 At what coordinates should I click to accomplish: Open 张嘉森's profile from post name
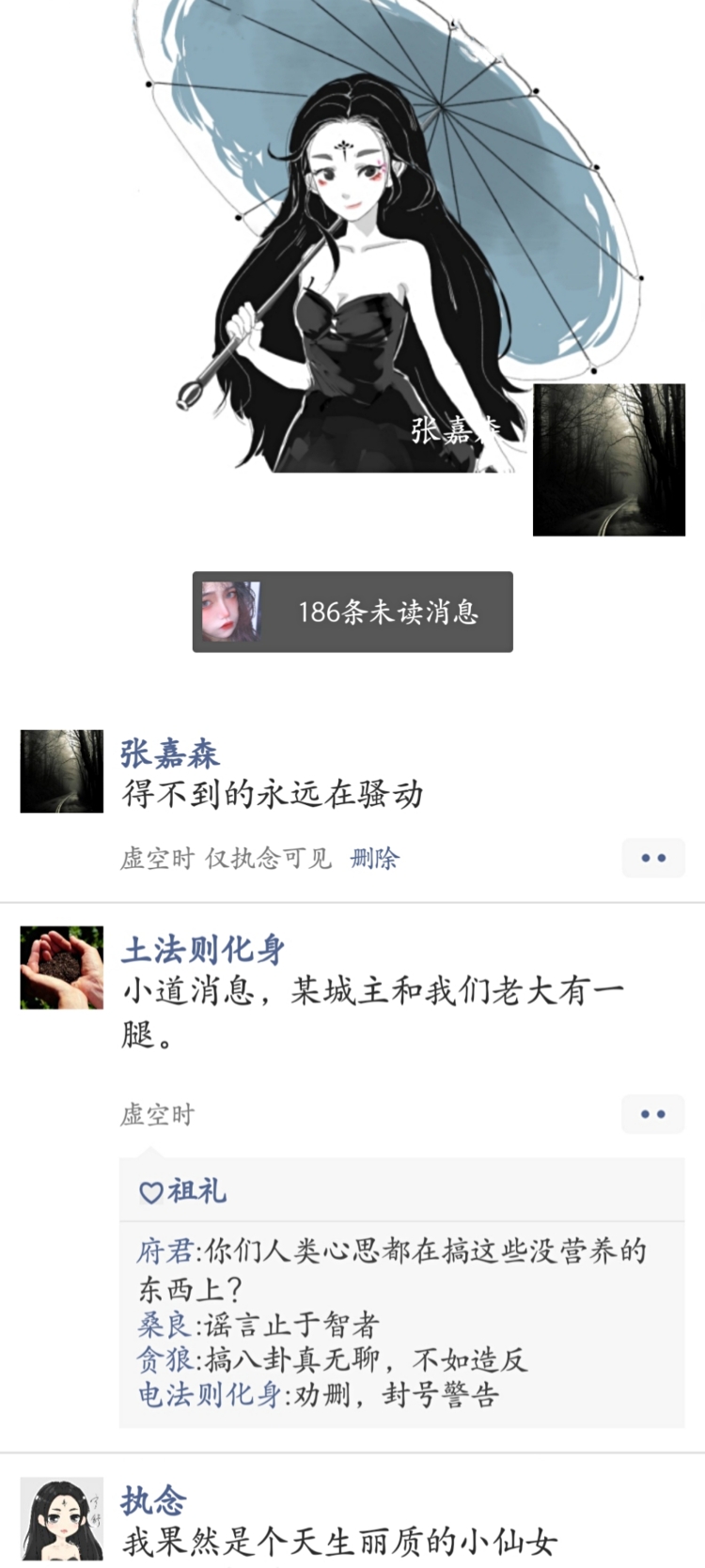(169, 753)
